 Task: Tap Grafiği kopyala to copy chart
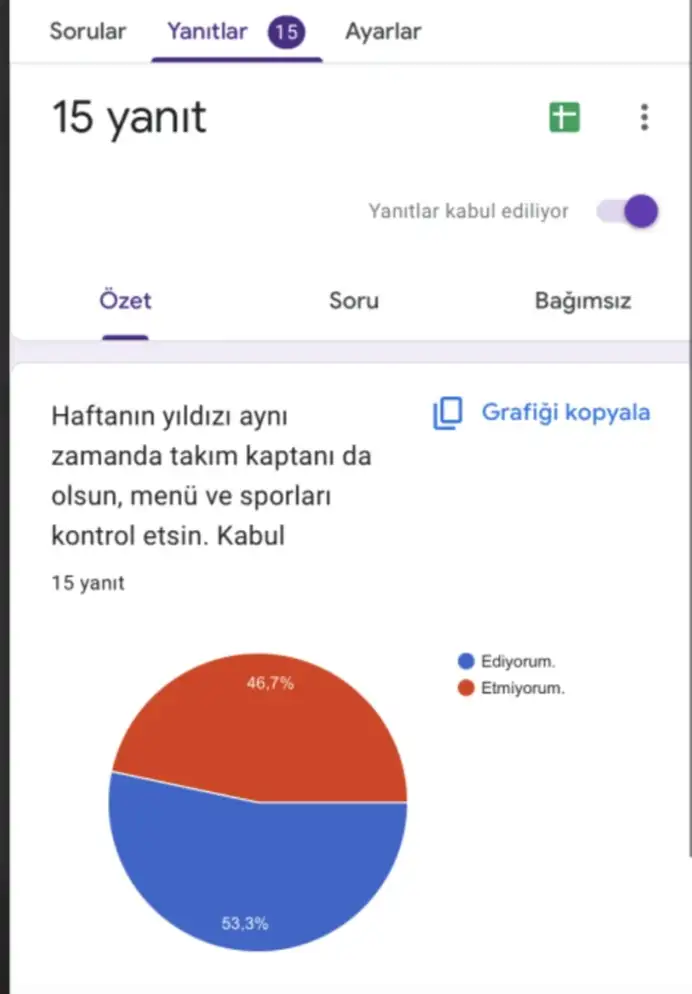click(542, 412)
